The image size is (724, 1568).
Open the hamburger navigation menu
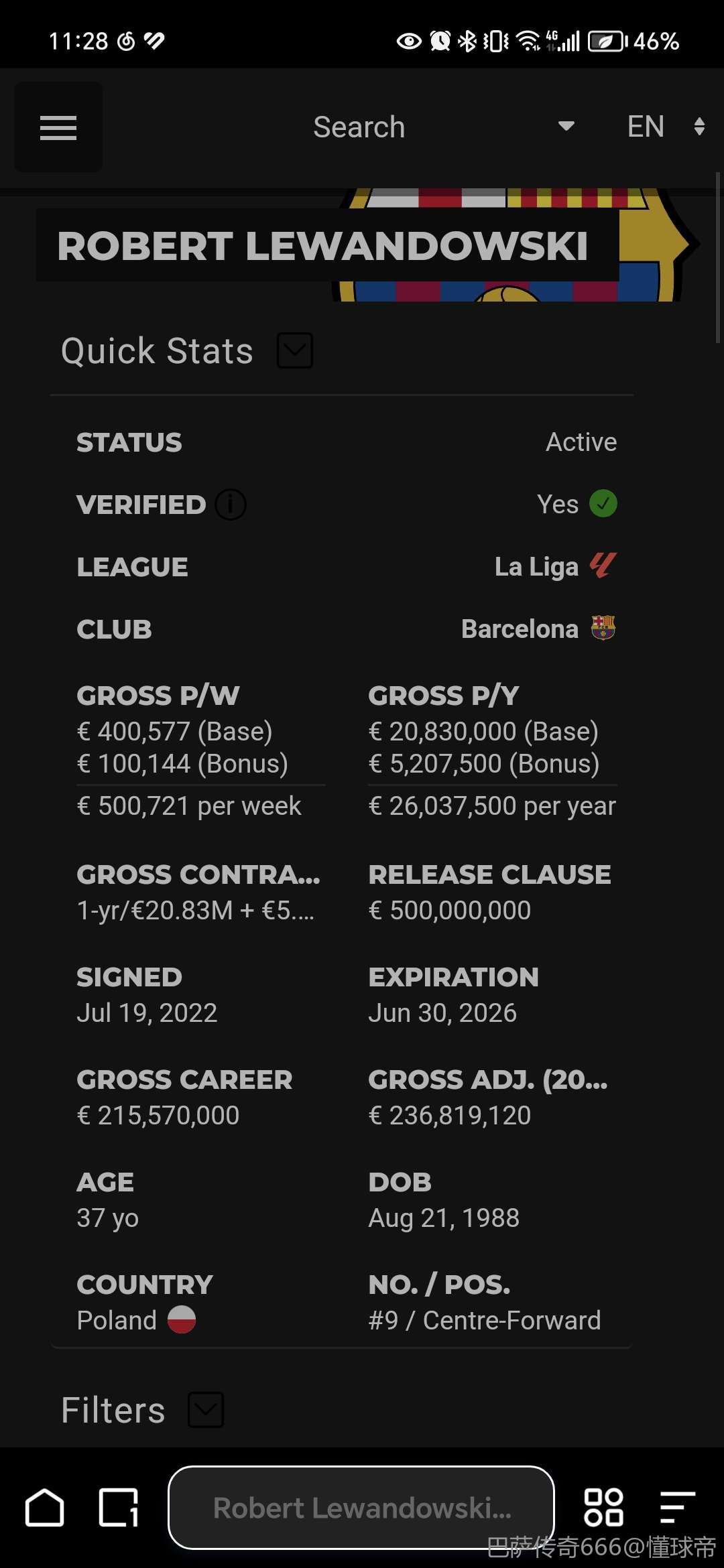58,127
